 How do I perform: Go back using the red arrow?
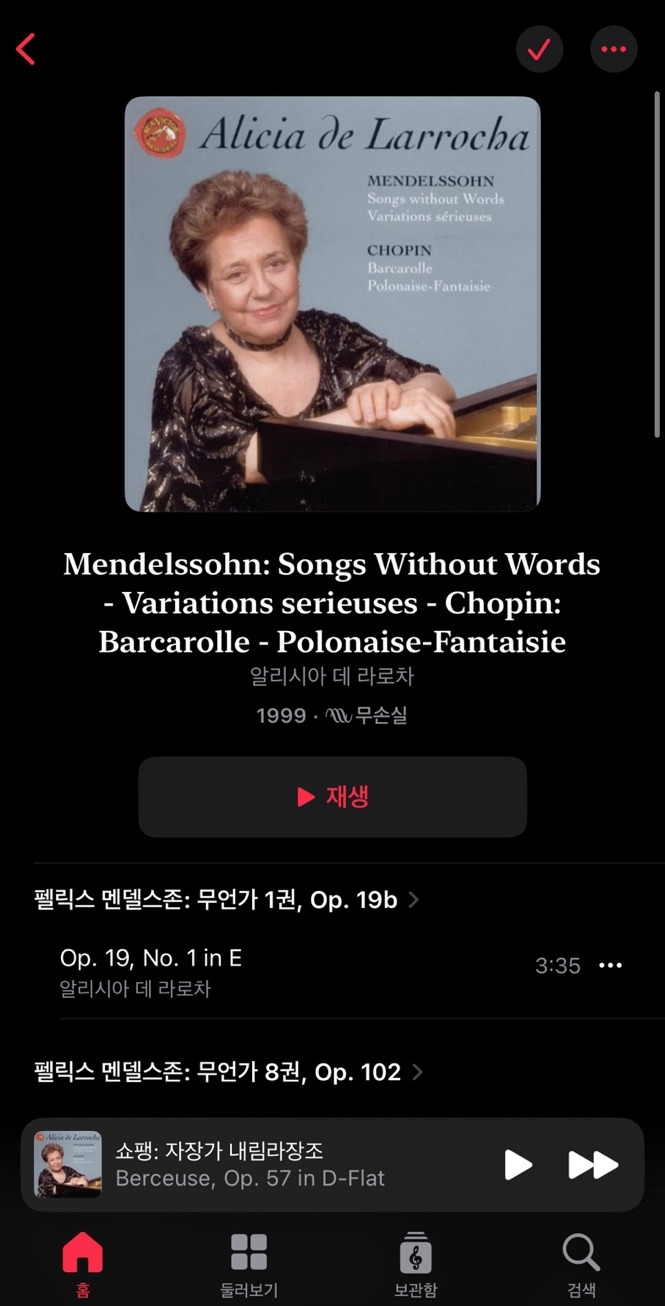pos(26,48)
